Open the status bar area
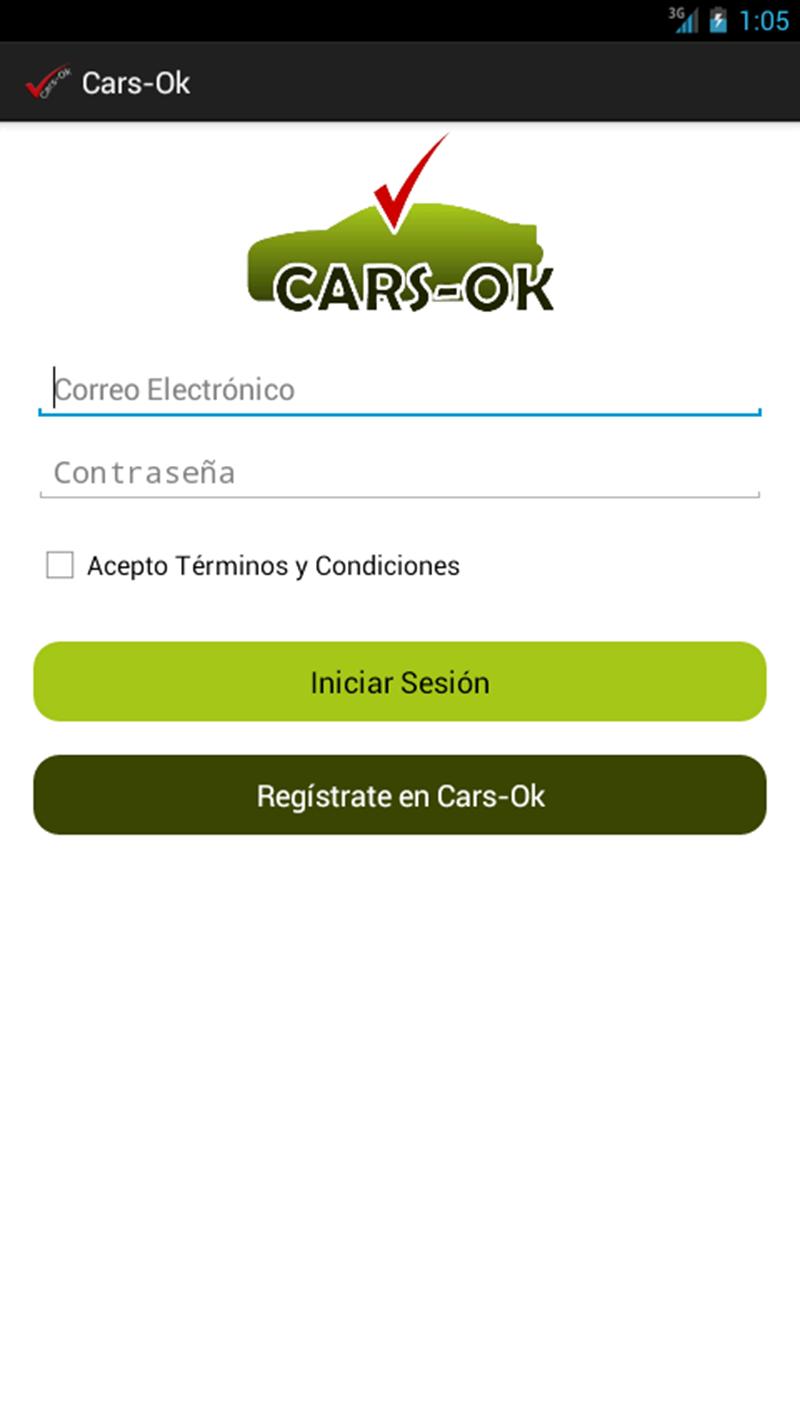The image size is (800, 1423). pyautogui.click(x=400, y=19)
